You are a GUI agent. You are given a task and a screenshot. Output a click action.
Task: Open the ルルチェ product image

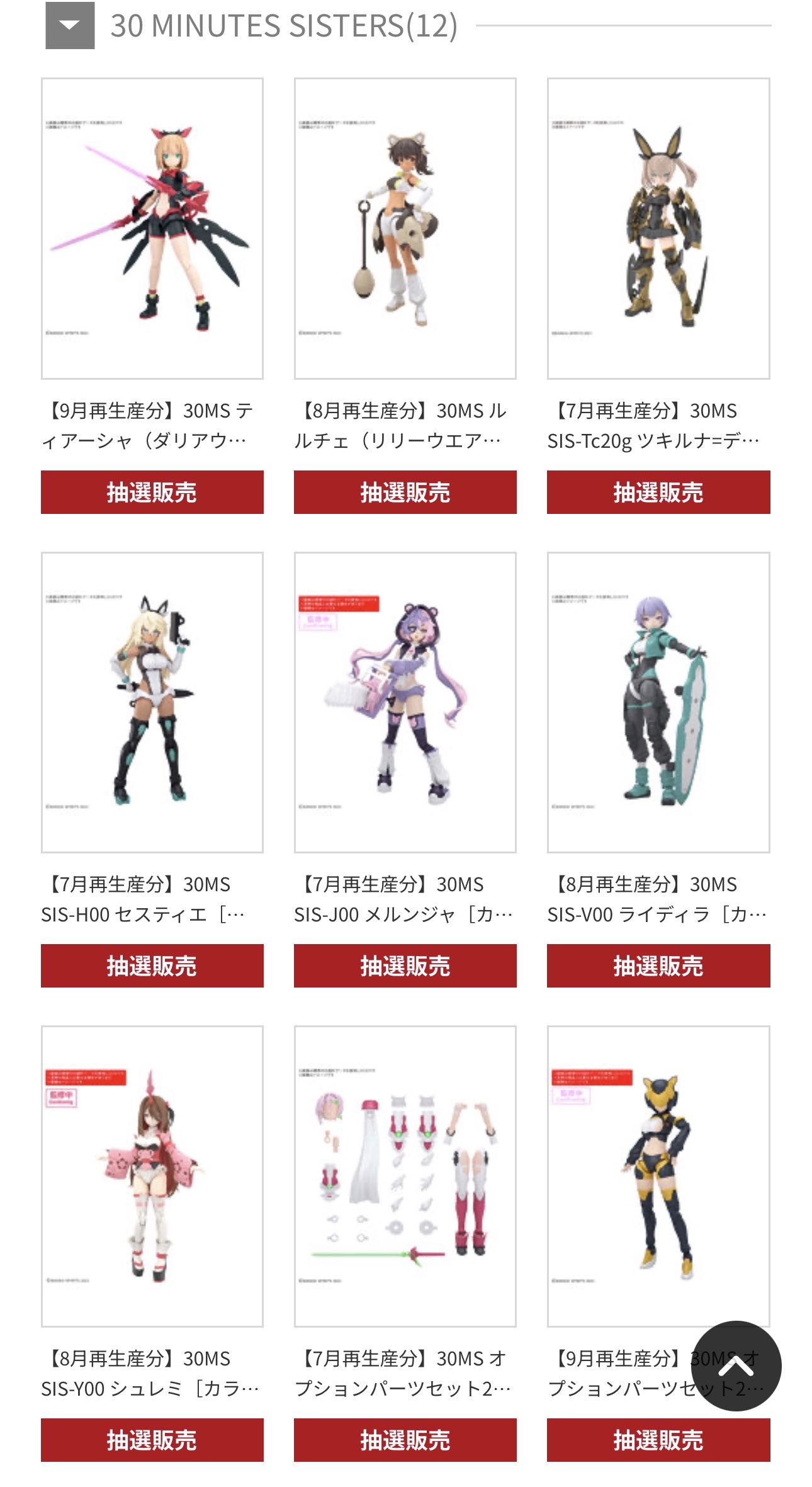click(x=405, y=228)
